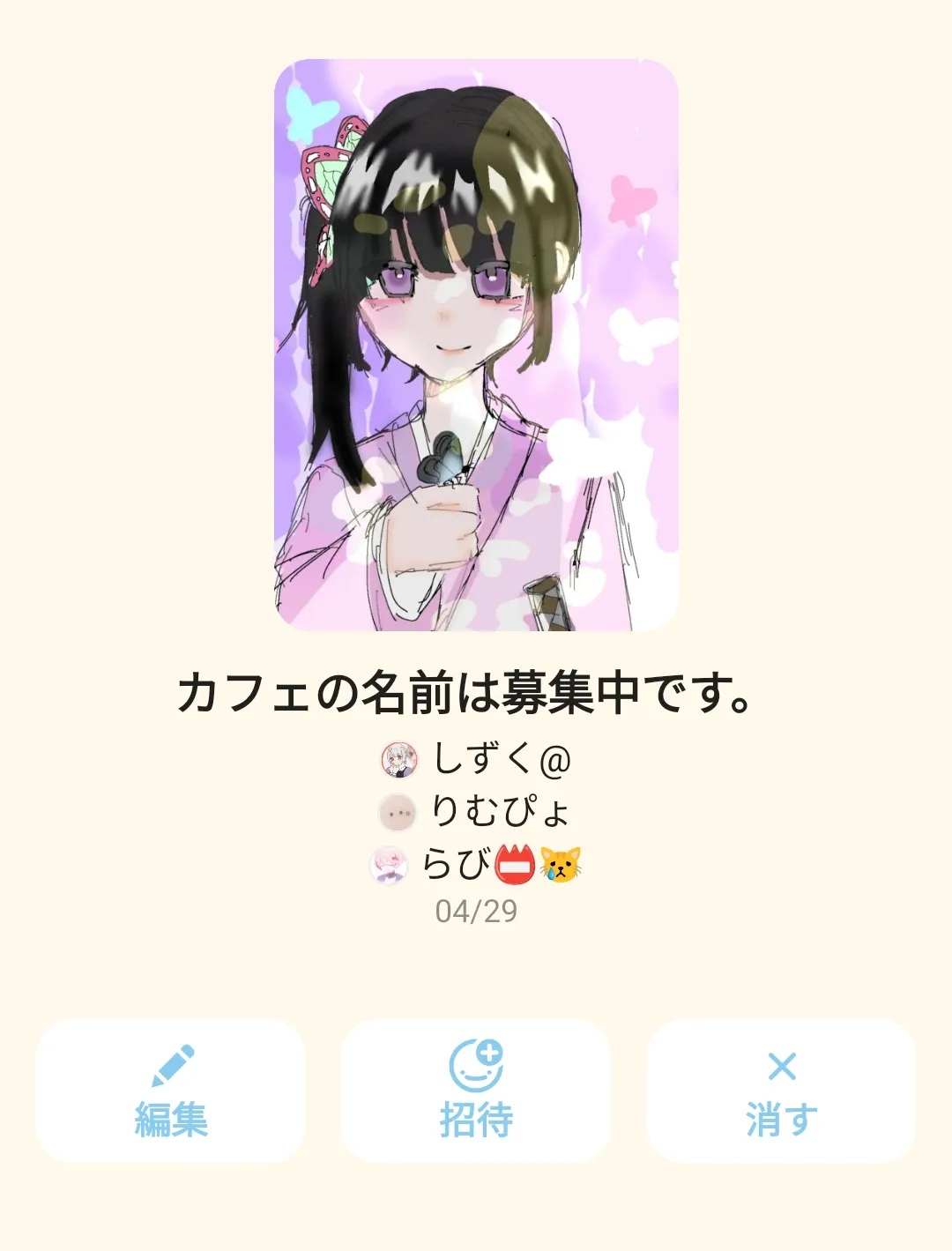View member らび profile
The width and height of the screenshot is (952, 1251).
(476, 865)
